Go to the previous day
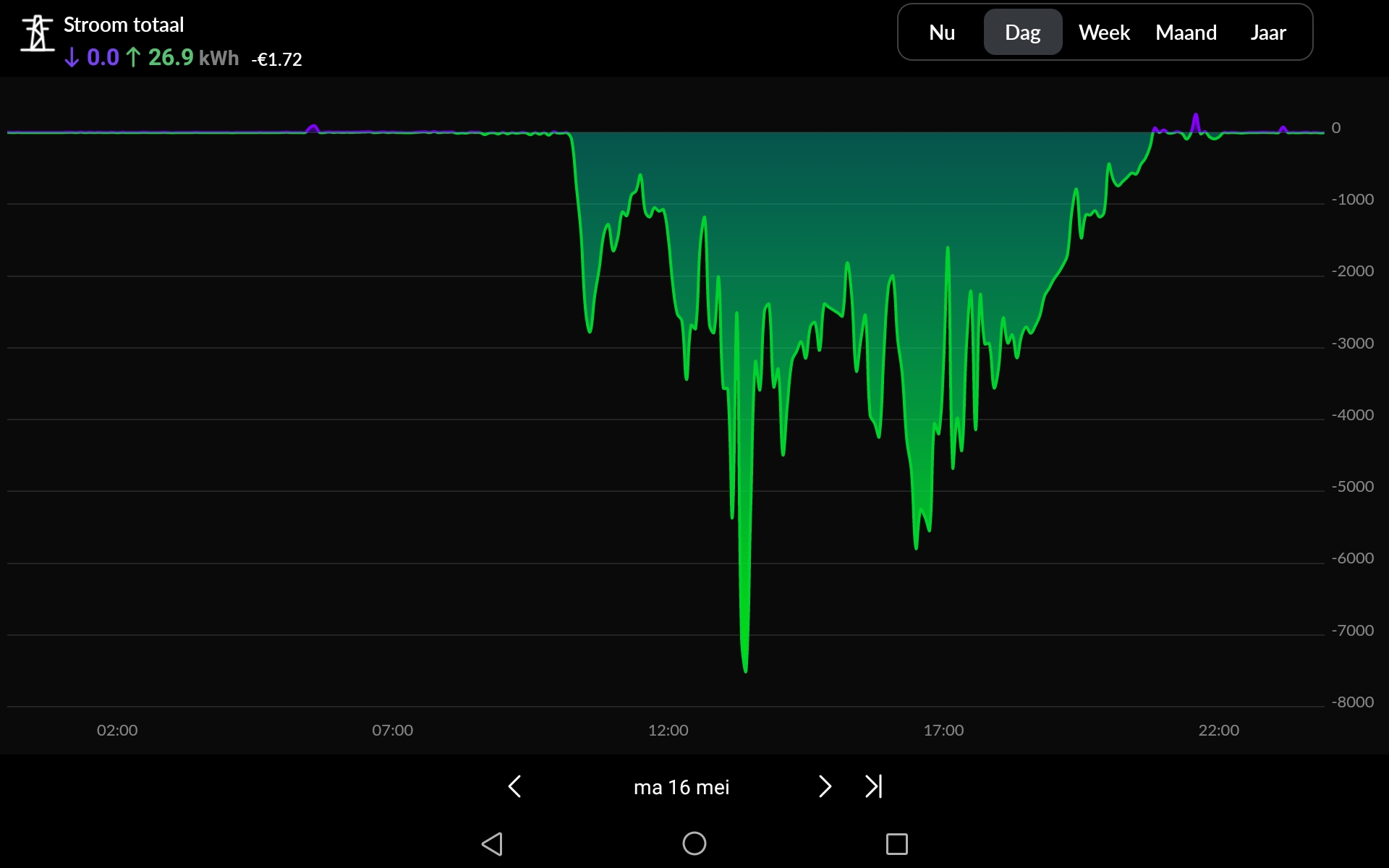The width and height of the screenshot is (1389, 868). pos(515,786)
